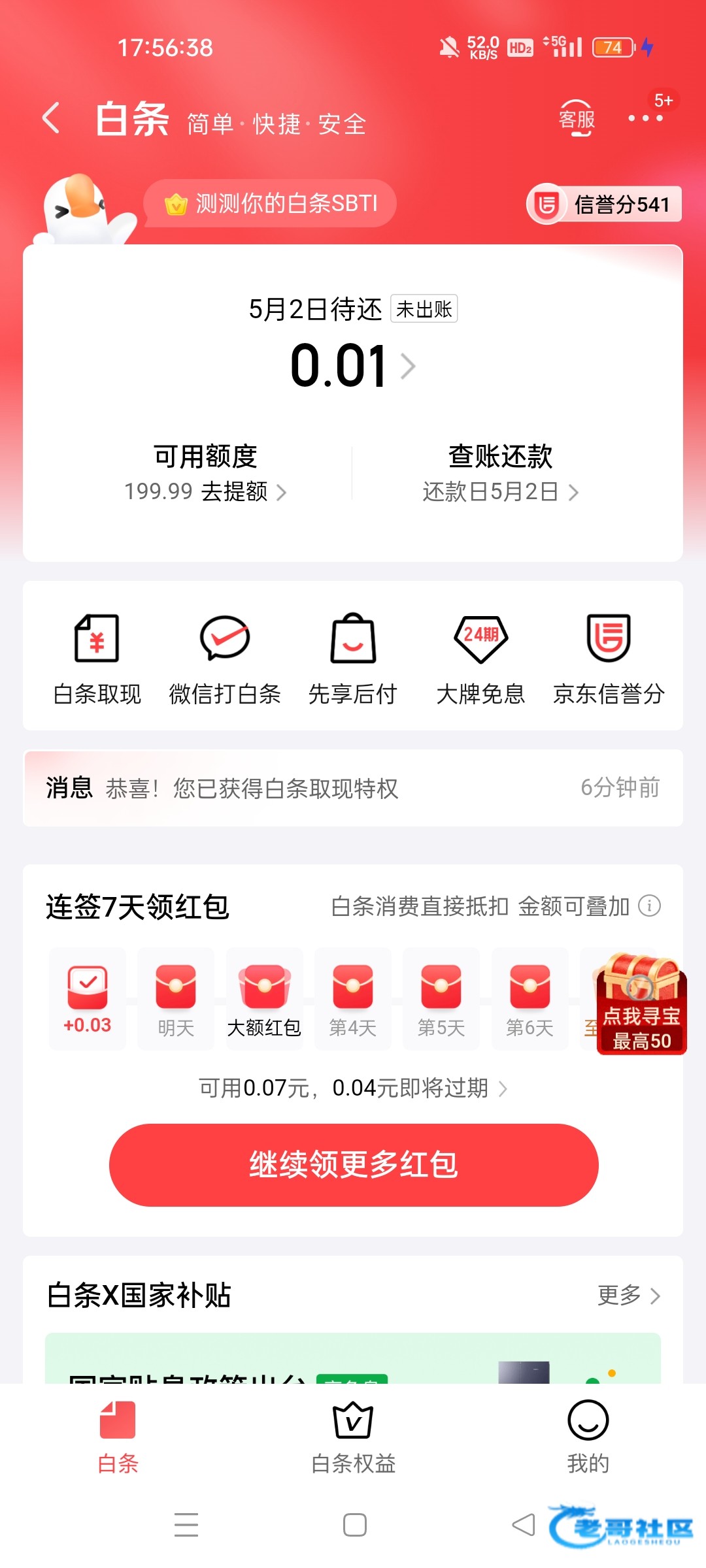Tap 继续领更多红包 button

pos(354,1165)
